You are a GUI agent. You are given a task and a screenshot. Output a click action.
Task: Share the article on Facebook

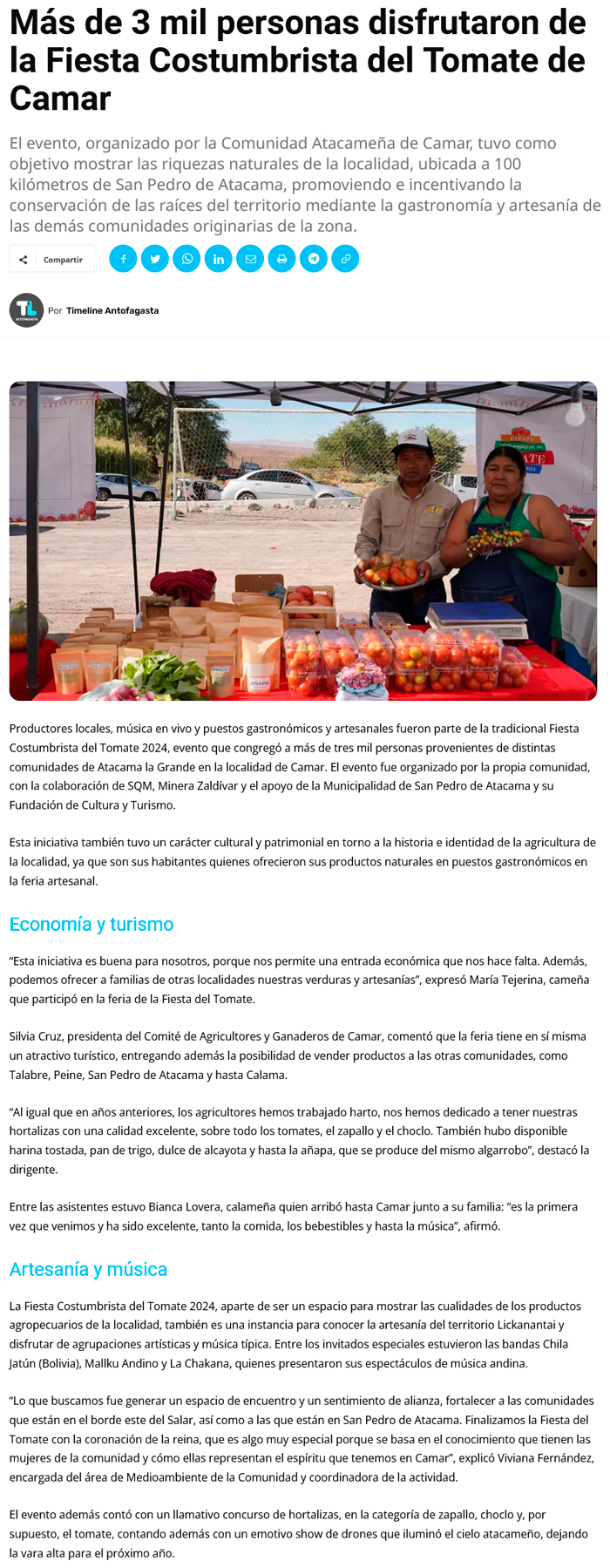pyautogui.click(x=123, y=259)
